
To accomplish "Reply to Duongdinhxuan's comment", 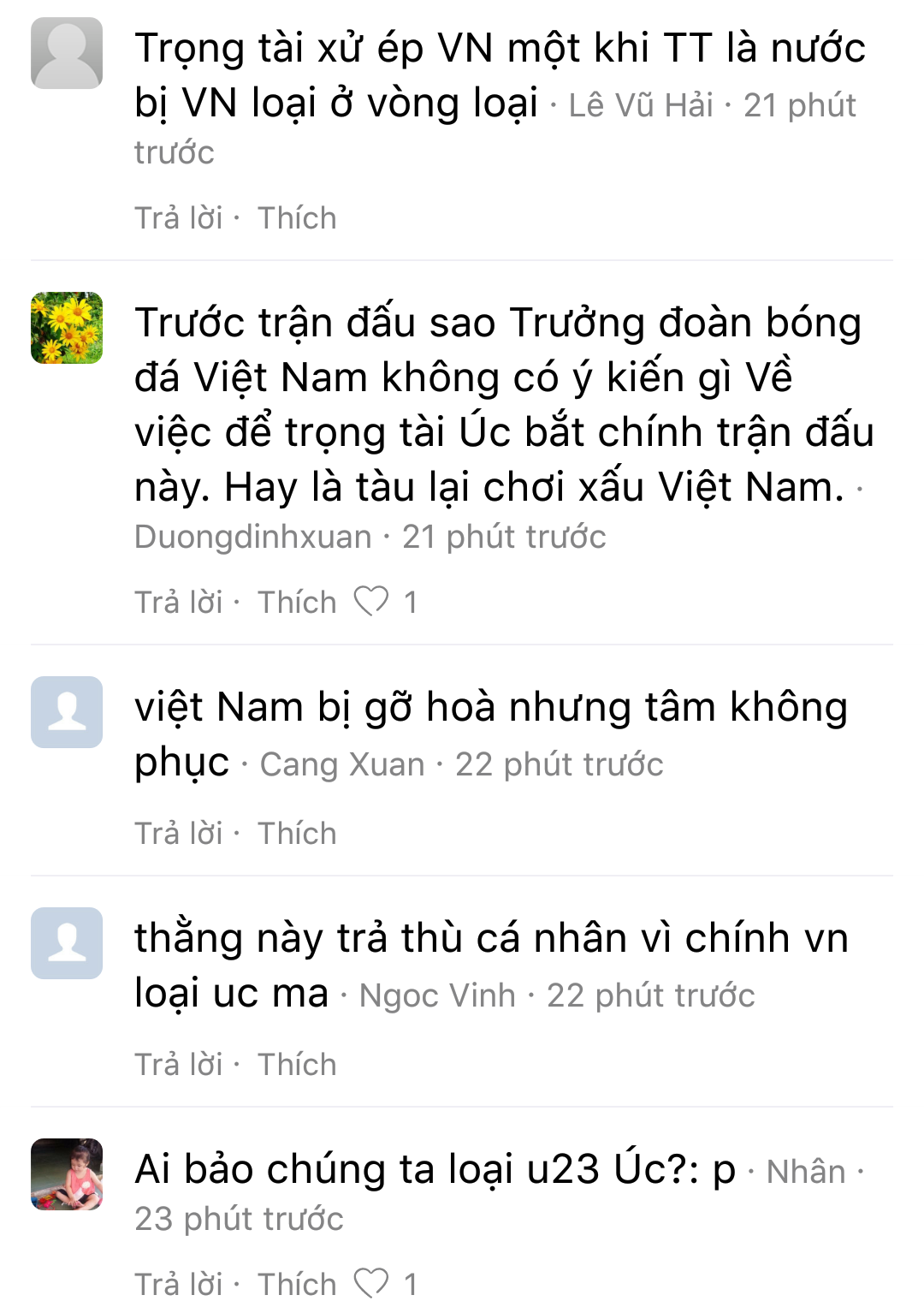I will (178, 603).
